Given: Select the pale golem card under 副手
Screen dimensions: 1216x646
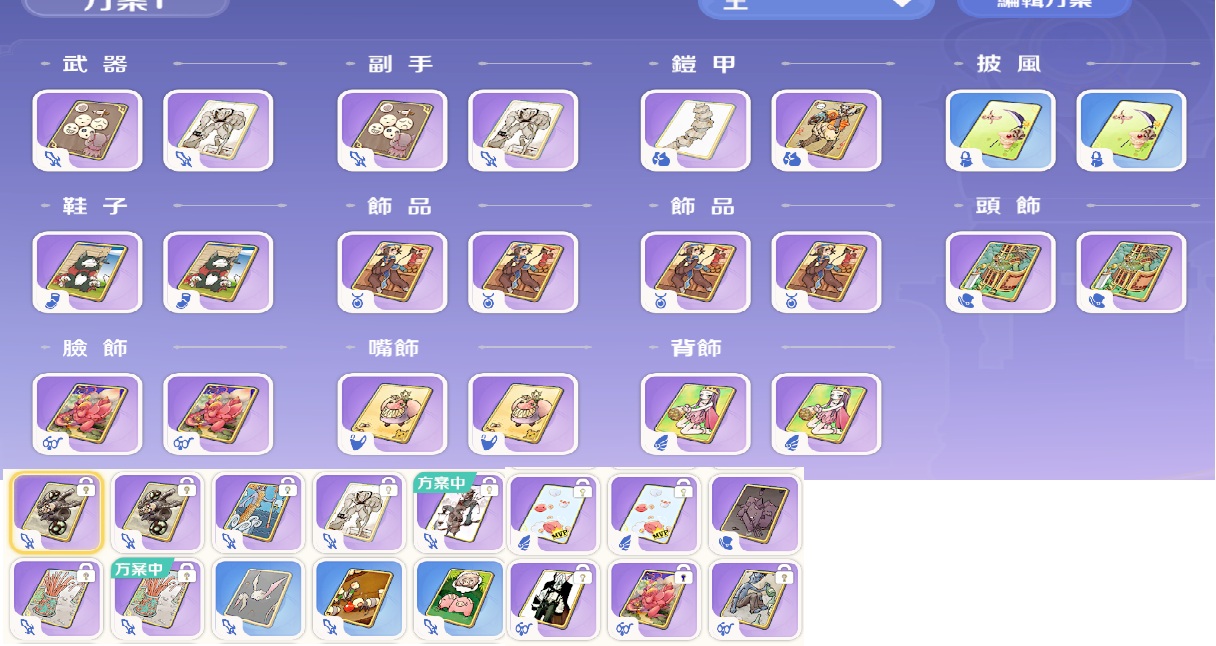Looking at the screenshot, I should click(523, 131).
